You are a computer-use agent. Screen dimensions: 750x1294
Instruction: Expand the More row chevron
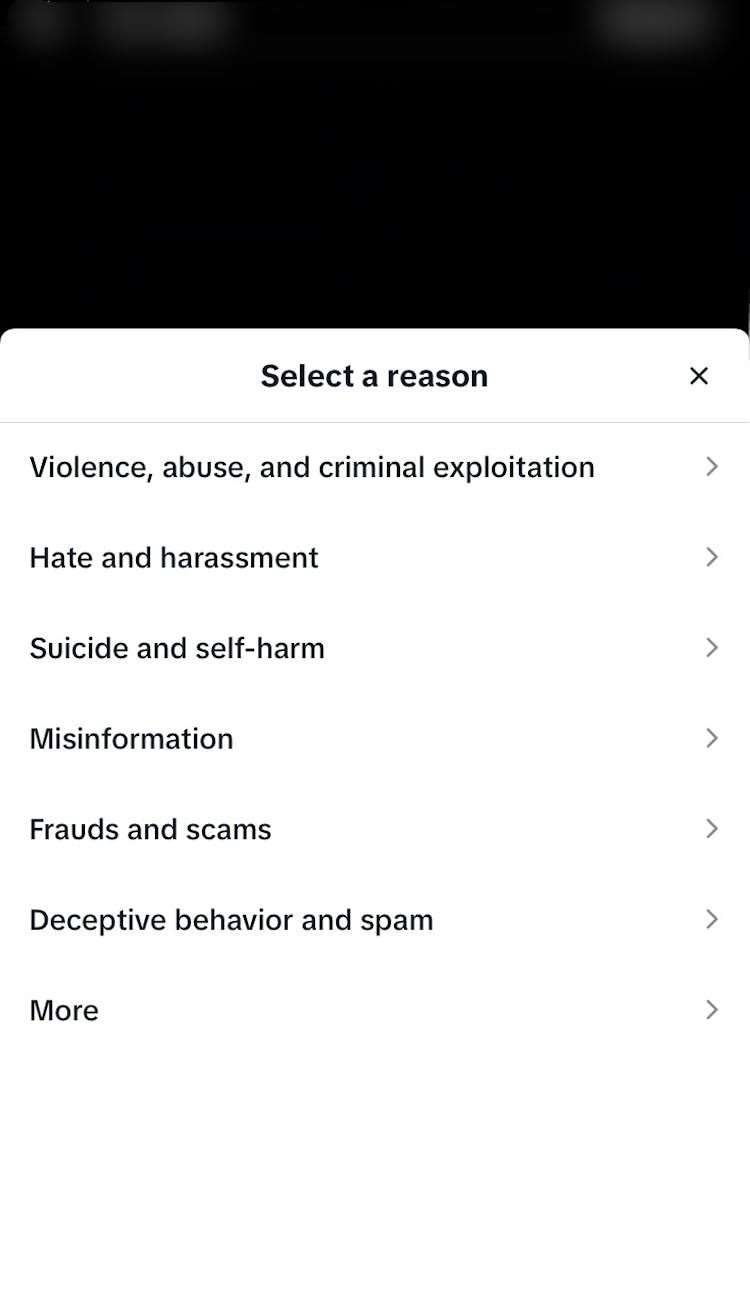pos(711,1010)
